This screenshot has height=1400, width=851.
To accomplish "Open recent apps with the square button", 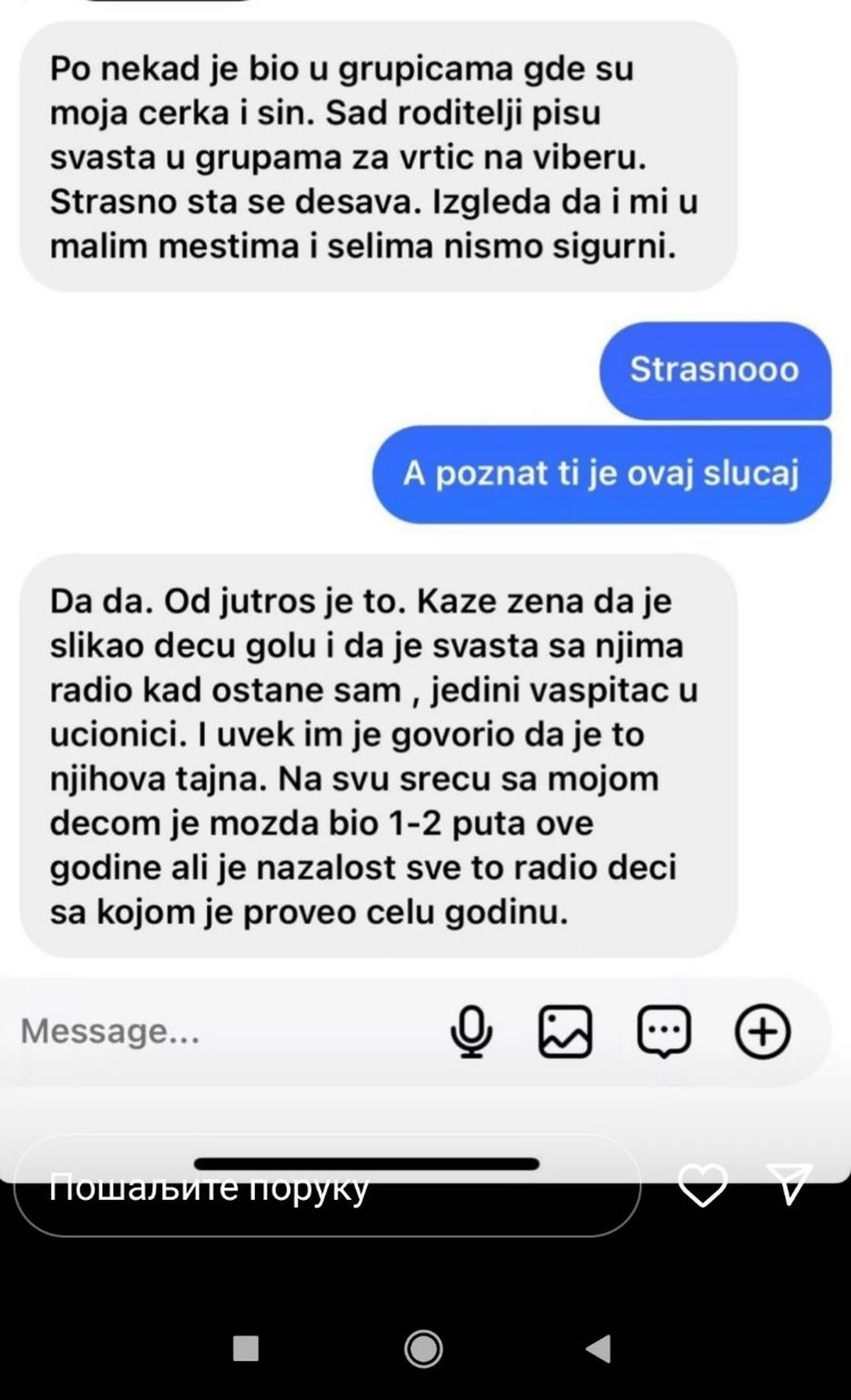I will 246,1348.
